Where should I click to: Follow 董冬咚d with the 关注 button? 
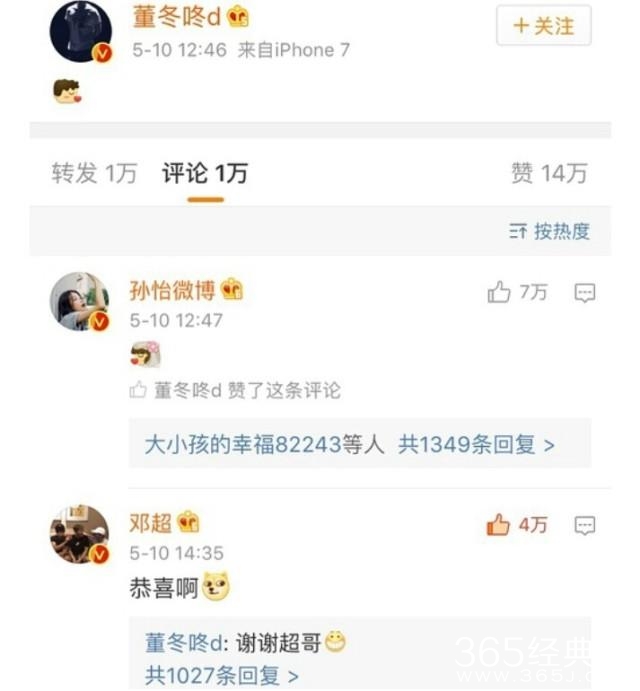tap(543, 26)
